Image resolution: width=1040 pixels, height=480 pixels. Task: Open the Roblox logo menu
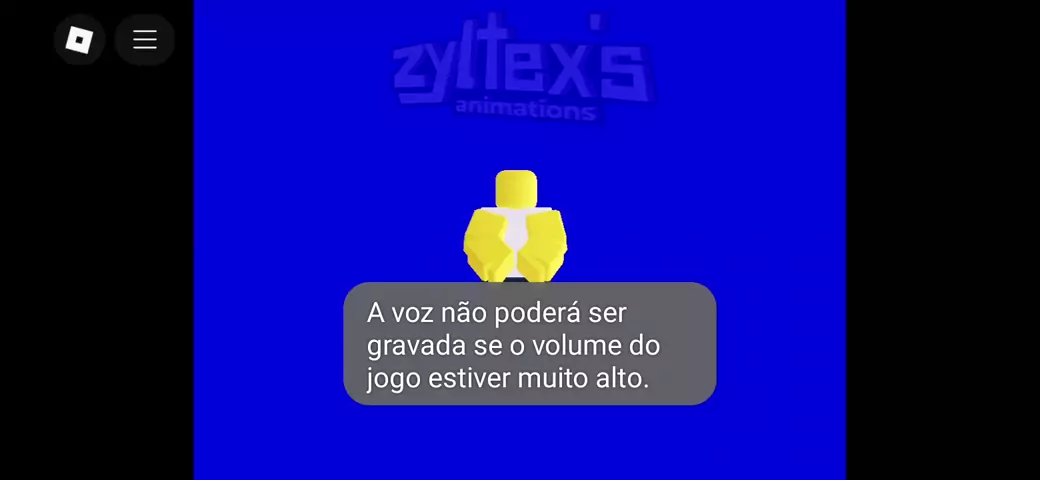pos(79,40)
